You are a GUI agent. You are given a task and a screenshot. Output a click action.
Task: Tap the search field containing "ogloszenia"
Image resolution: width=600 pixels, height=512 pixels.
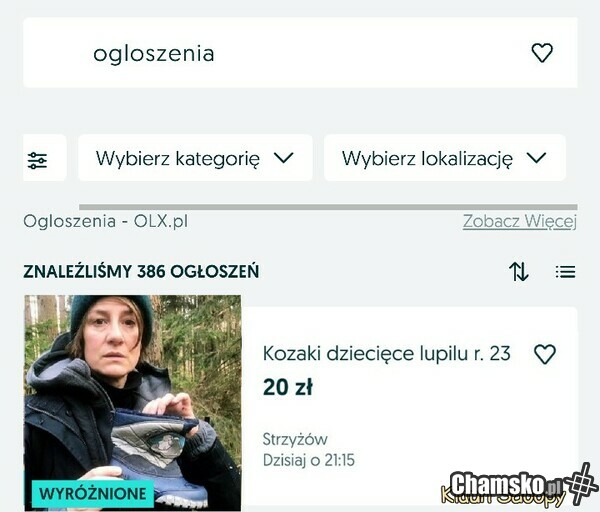(x=280, y=53)
